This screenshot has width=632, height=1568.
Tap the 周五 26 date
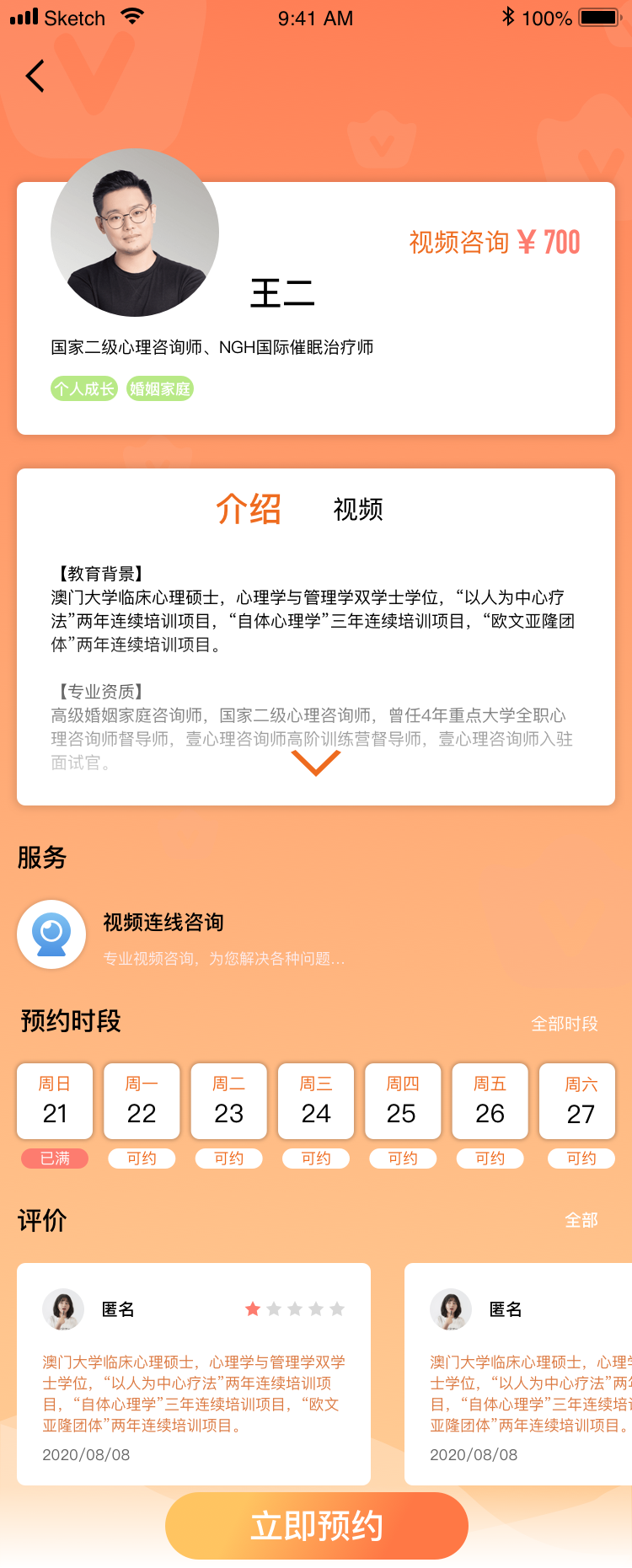[x=490, y=1101]
